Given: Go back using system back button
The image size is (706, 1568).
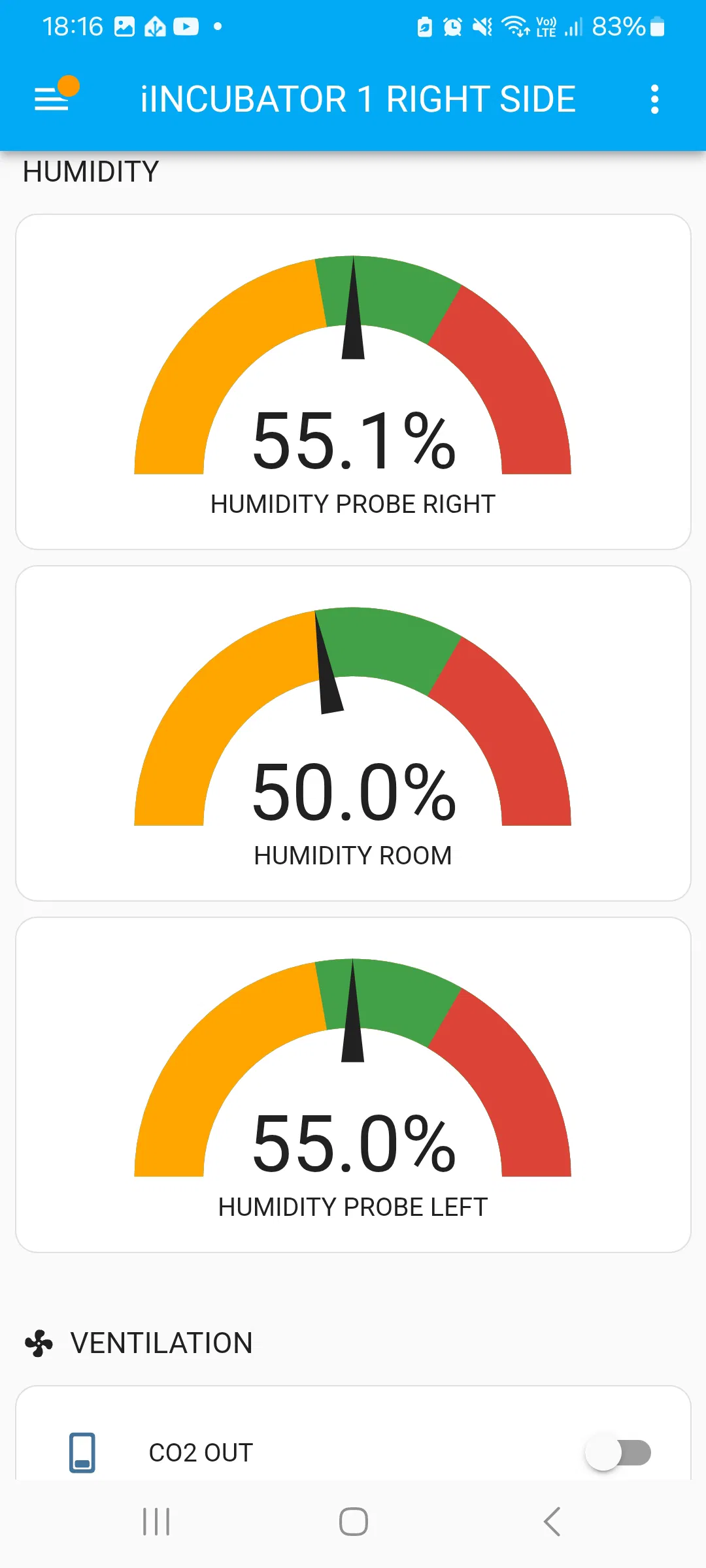Looking at the screenshot, I should click(x=552, y=1522).
